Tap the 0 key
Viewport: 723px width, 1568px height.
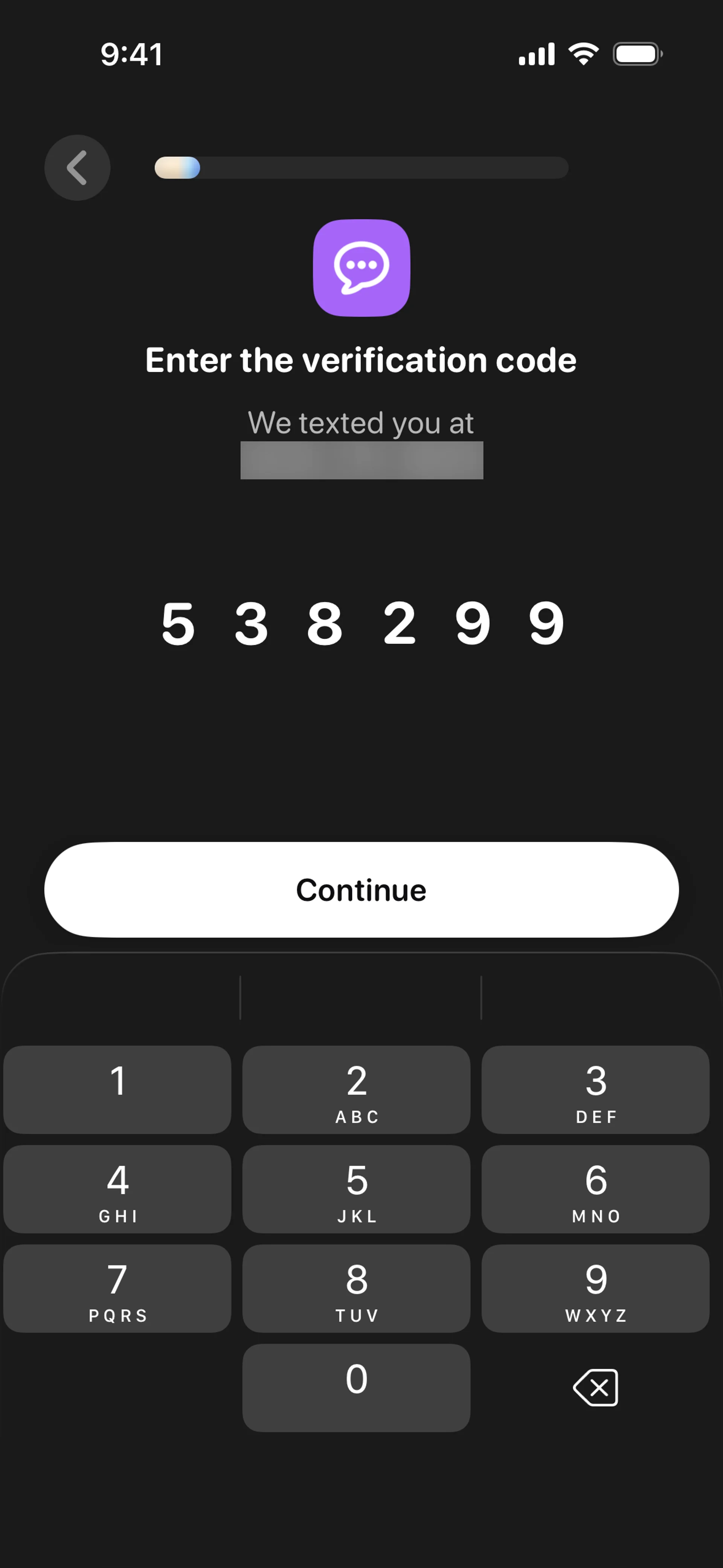[x=356, y=1387]
